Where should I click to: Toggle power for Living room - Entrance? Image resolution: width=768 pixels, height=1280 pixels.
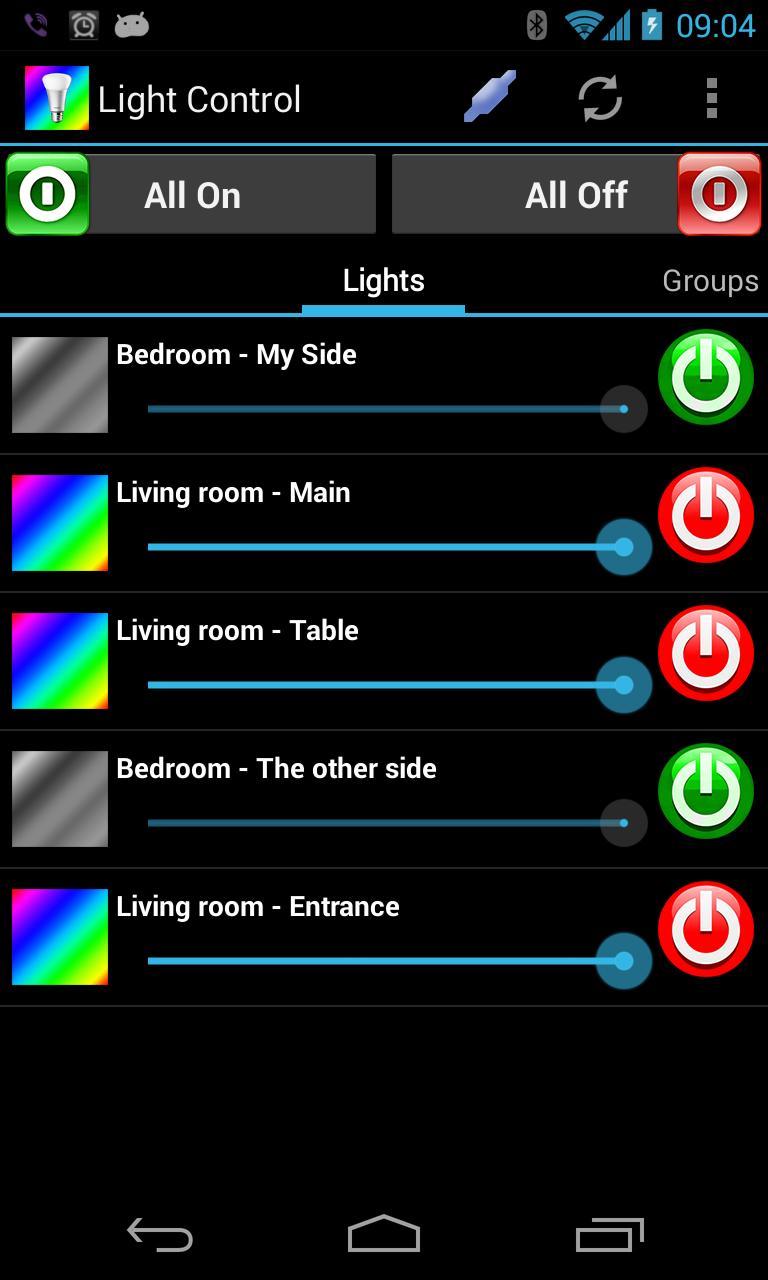(x=706, y=929)
